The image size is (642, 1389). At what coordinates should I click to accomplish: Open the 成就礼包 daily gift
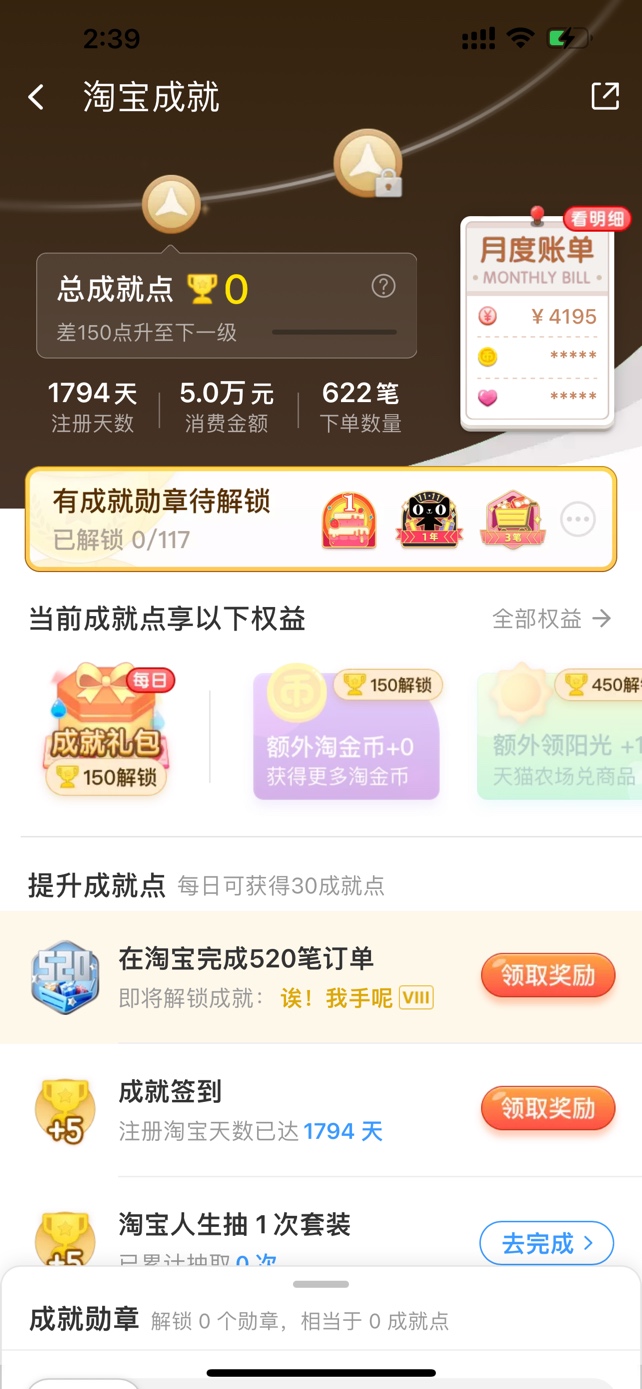pyautogui.click(x=106, y=729)
